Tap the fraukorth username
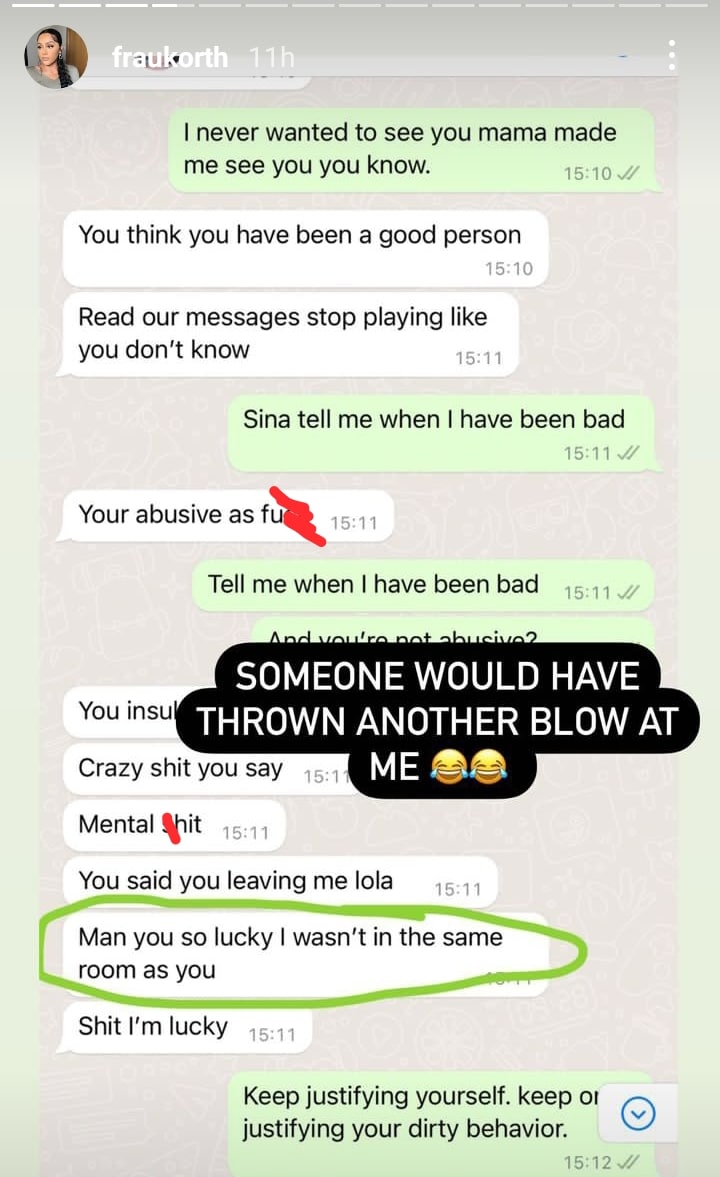The image size is (720, 1177). click(170, 57)
